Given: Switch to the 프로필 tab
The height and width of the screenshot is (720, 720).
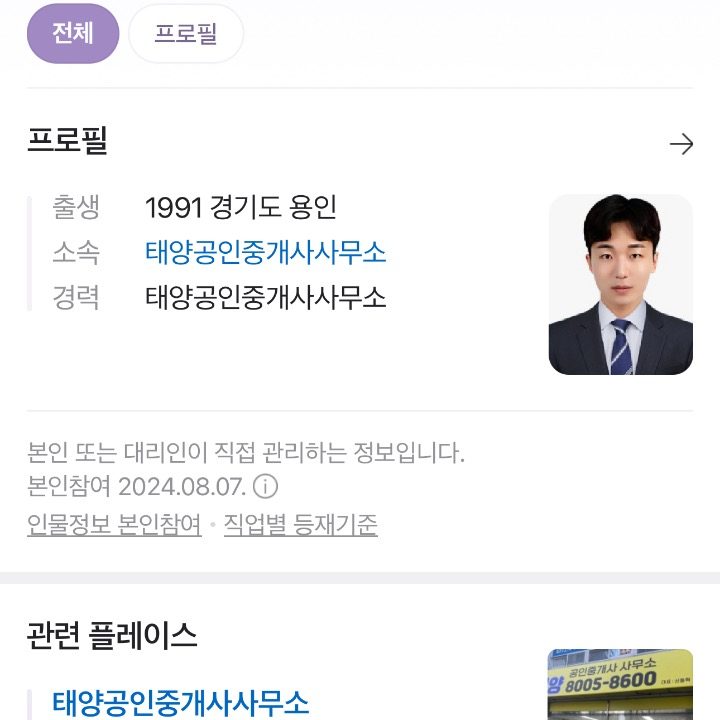Looking at the screenshot, I should coord(186,34).
